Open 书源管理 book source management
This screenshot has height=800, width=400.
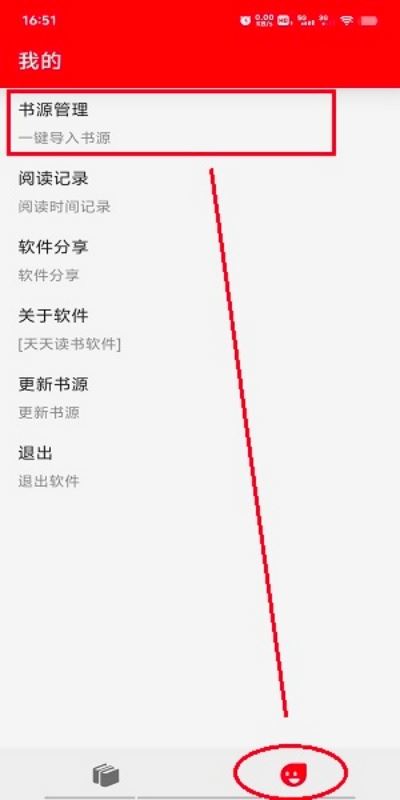pos(200,122)
